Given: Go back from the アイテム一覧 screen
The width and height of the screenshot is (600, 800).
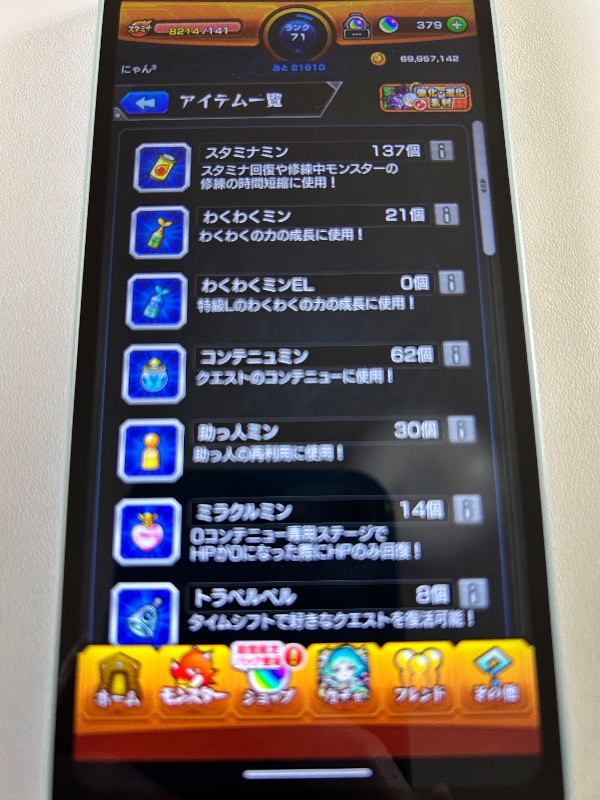Looking at the screenshot, I should tap(144, 102).
